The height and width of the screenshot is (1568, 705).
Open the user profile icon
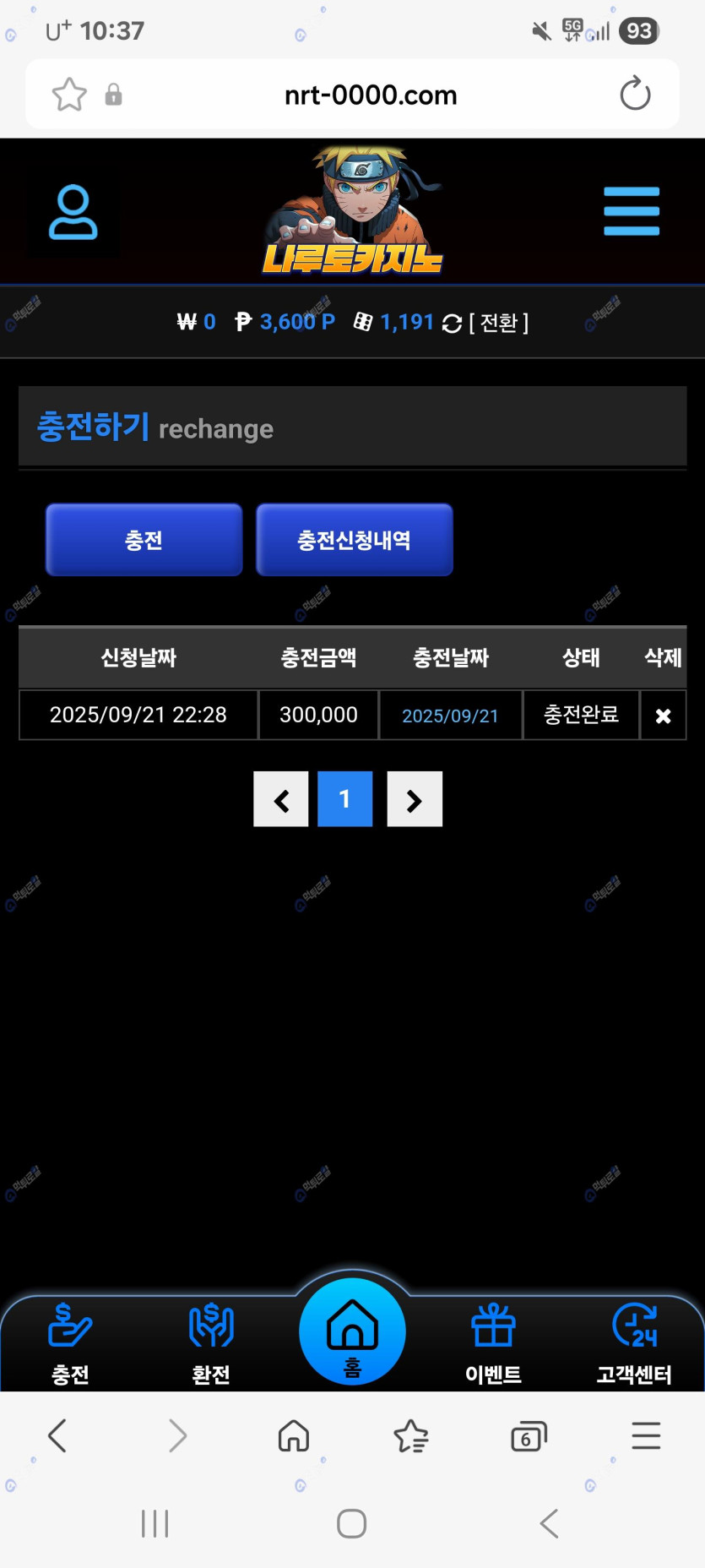pyautogui.click(x=73, y=213)
